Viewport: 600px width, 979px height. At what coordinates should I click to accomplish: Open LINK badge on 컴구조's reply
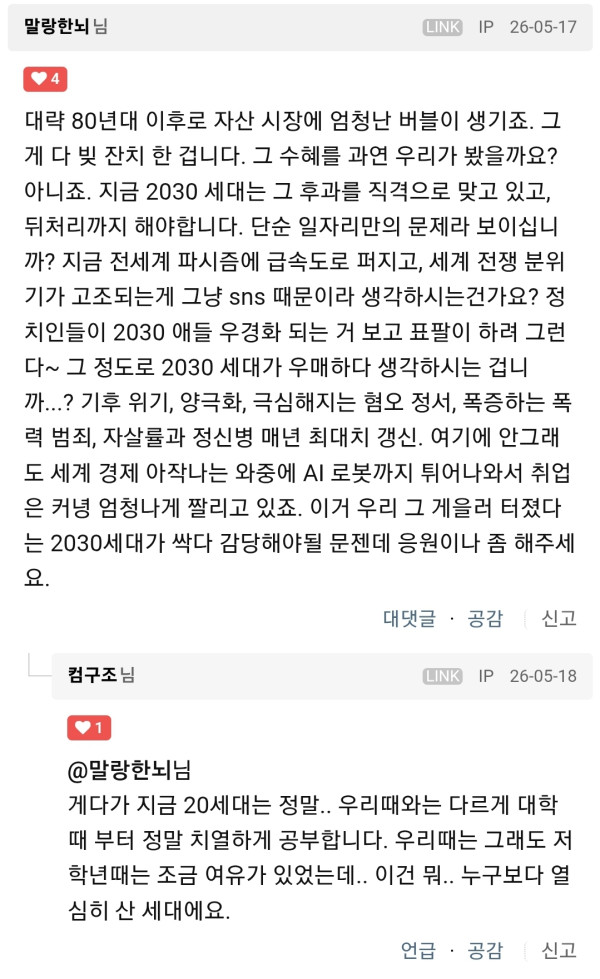click(442, 676)
